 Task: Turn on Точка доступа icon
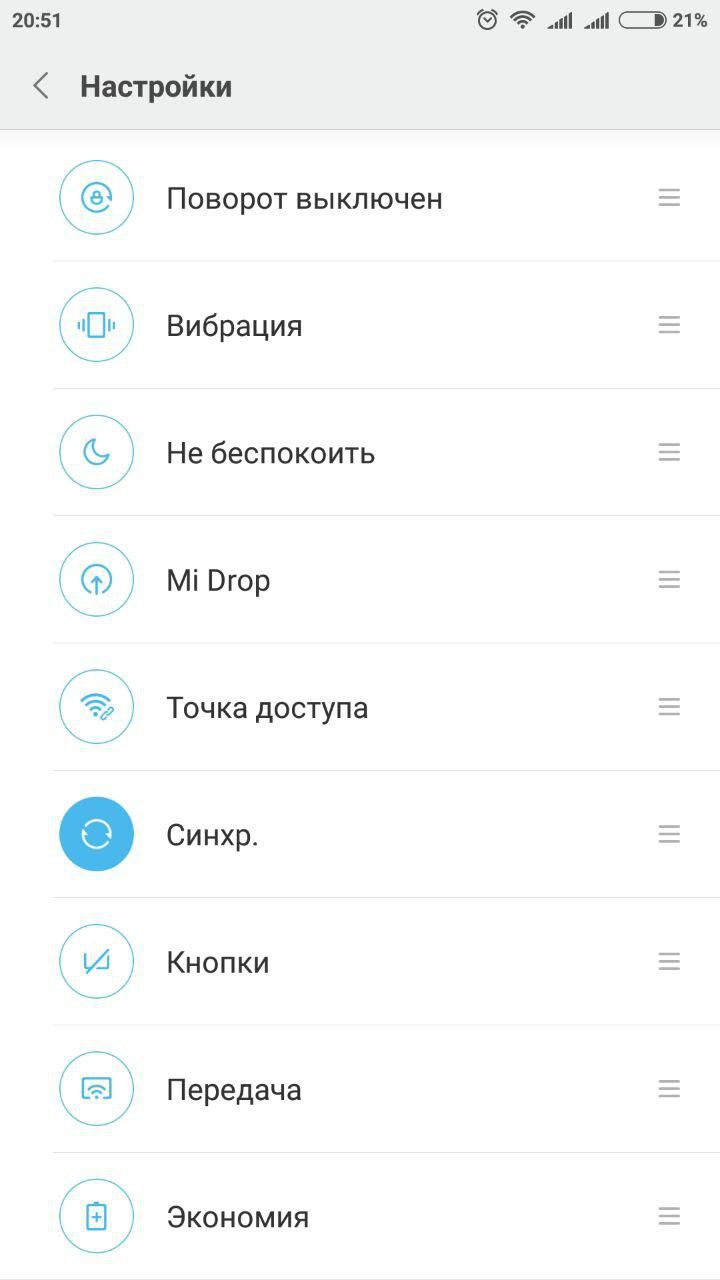point(96,707)
